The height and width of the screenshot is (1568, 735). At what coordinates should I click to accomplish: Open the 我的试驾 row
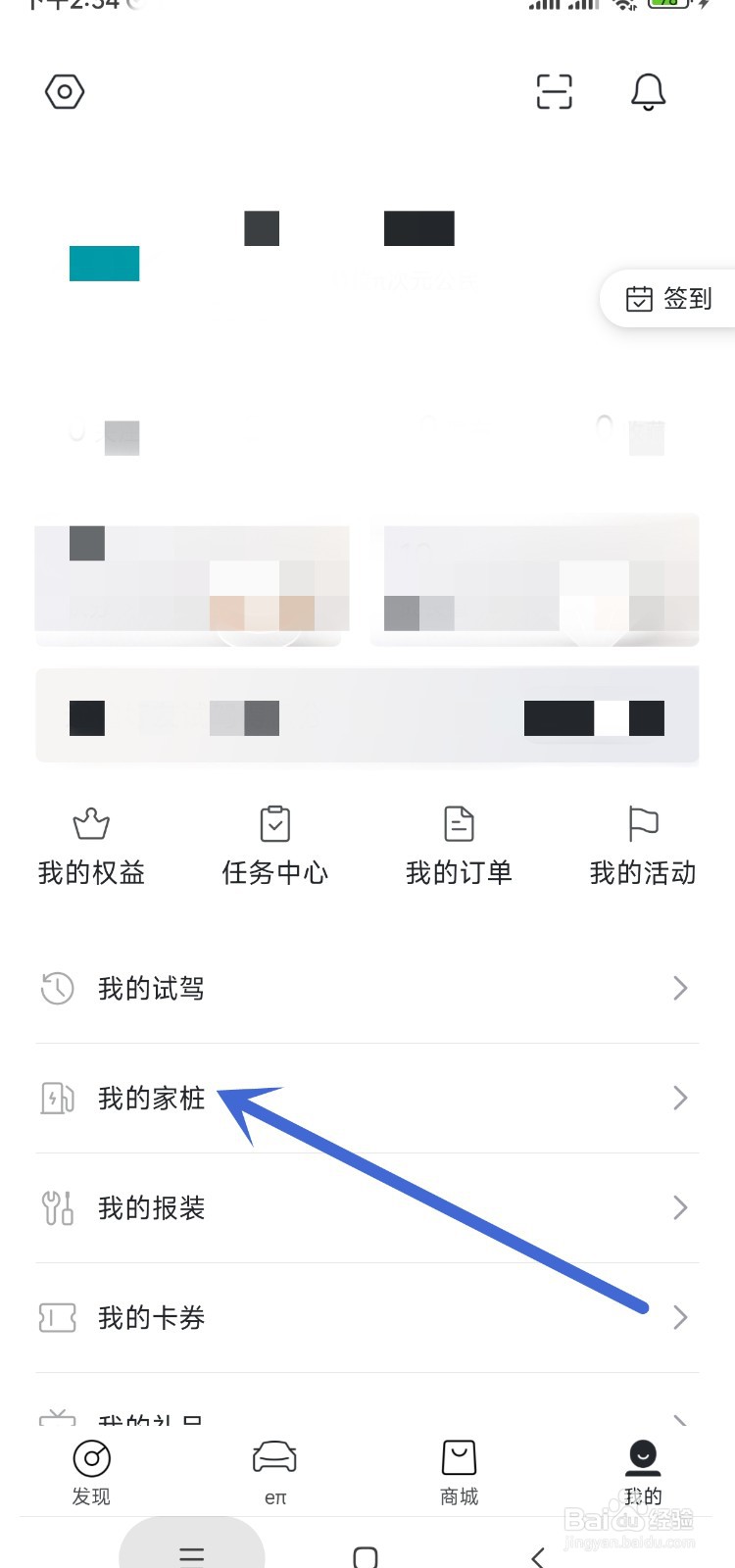tap(367, 988)
